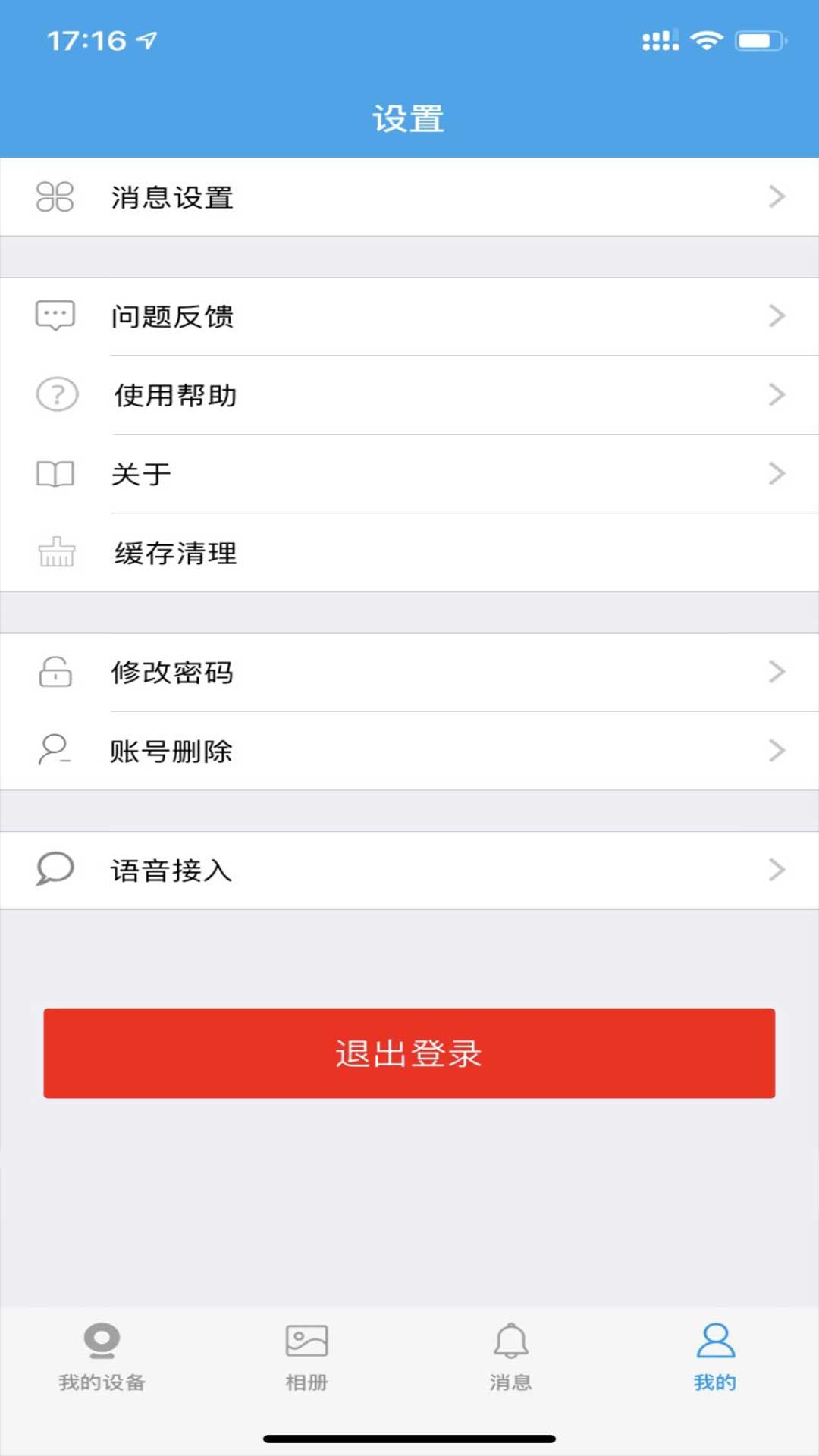The image size is (819, 1456).
Task: Click the padlock icon beside 修改密码
Action: click(x=55, y=673)
